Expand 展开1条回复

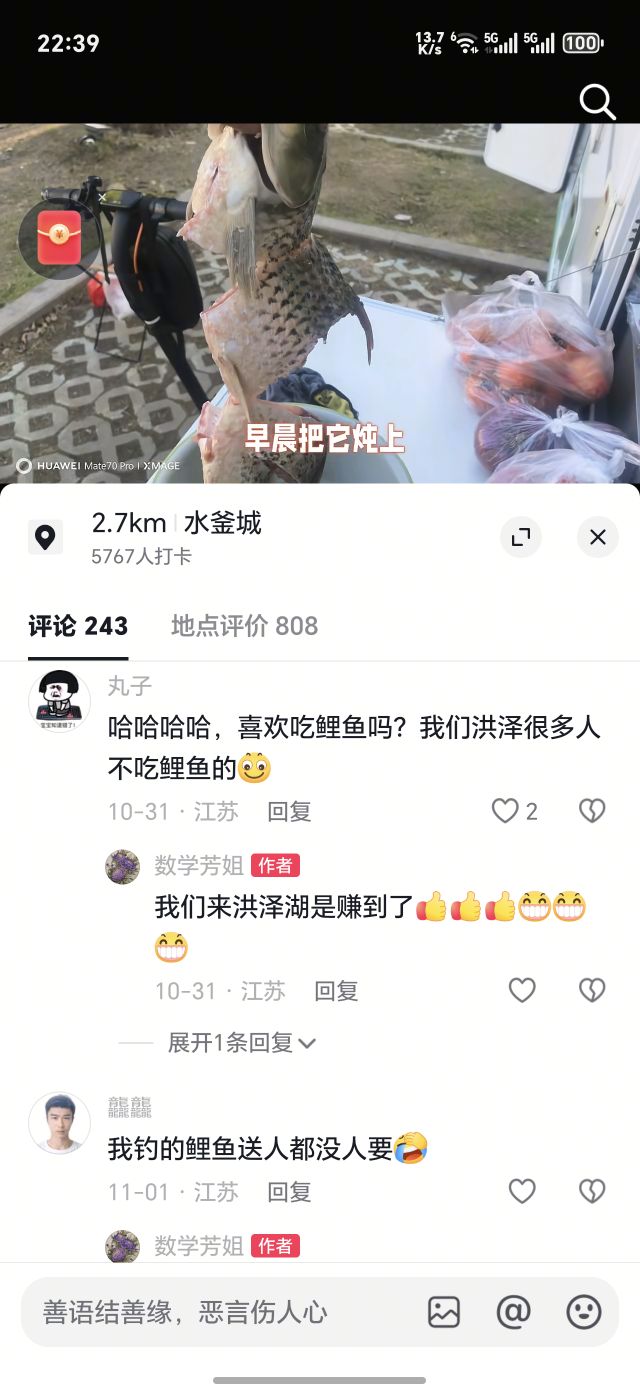click(x=241, y=1043)
